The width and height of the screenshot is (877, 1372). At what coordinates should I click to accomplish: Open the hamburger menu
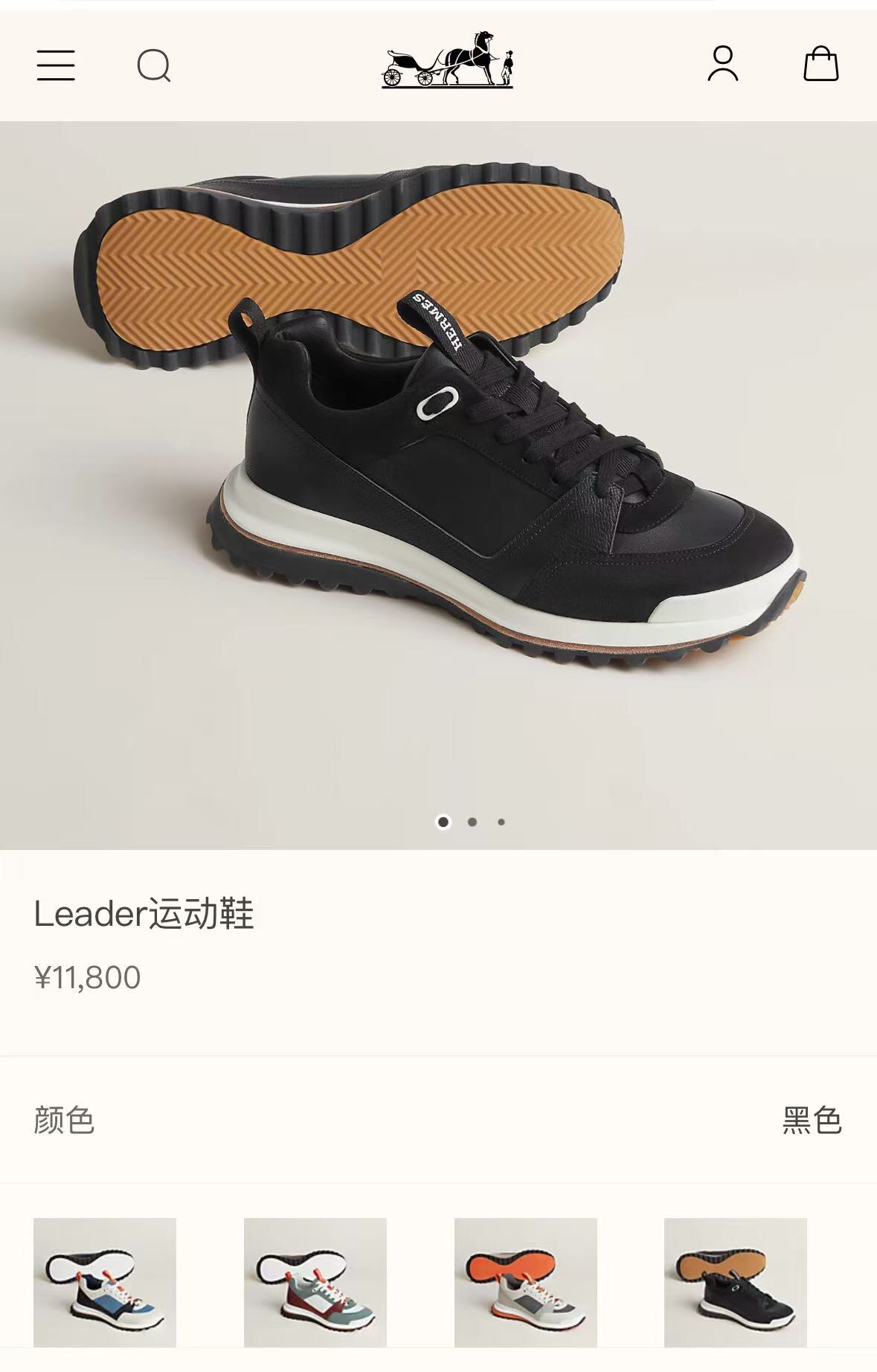click(x=56, y=65)
